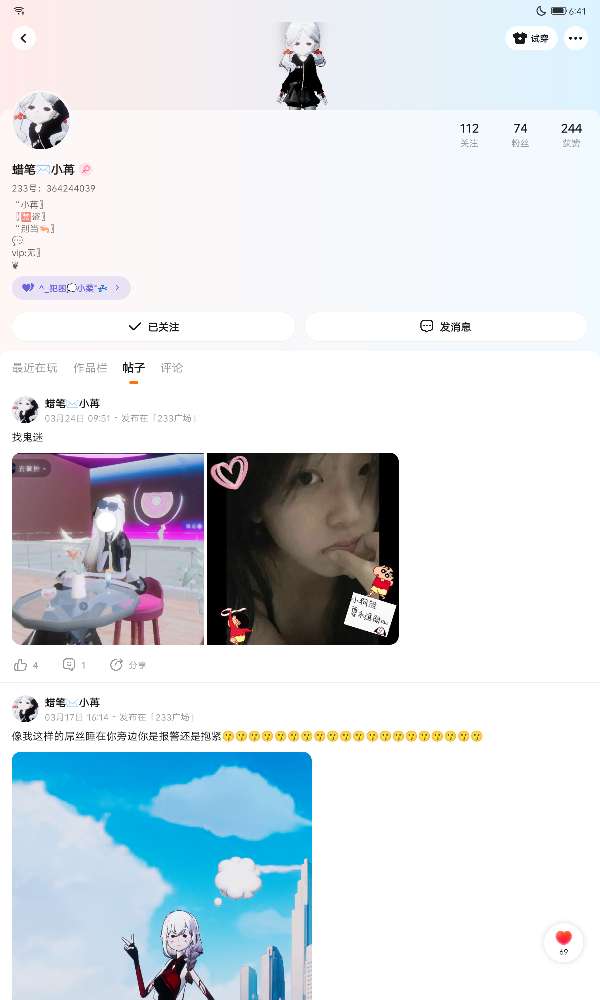The image size is (600, 1000).
Task: View the 74 粉丝 followers list
Action: click(520, 135)
